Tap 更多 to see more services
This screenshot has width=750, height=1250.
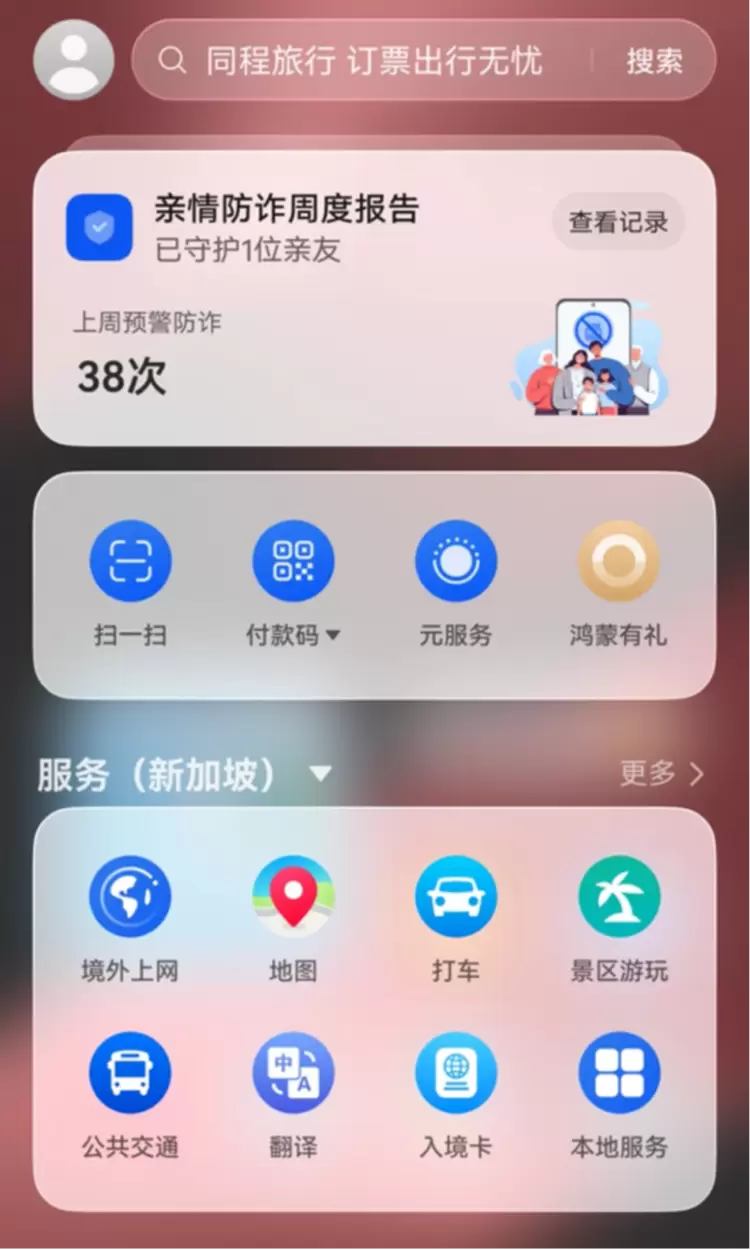(x=662, y=773)
